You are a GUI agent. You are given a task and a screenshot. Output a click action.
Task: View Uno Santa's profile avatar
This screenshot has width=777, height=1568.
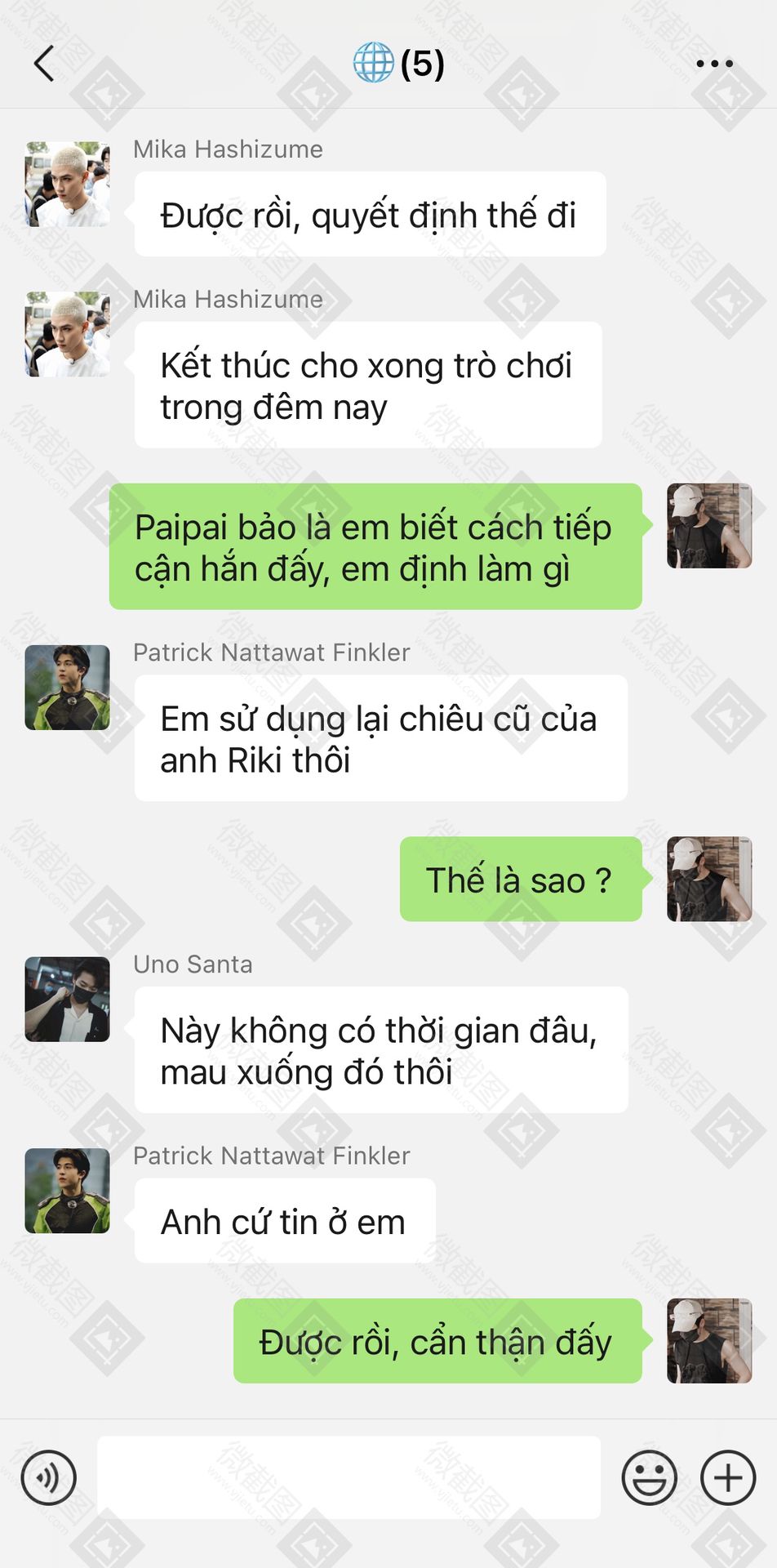pos(67,1000)
